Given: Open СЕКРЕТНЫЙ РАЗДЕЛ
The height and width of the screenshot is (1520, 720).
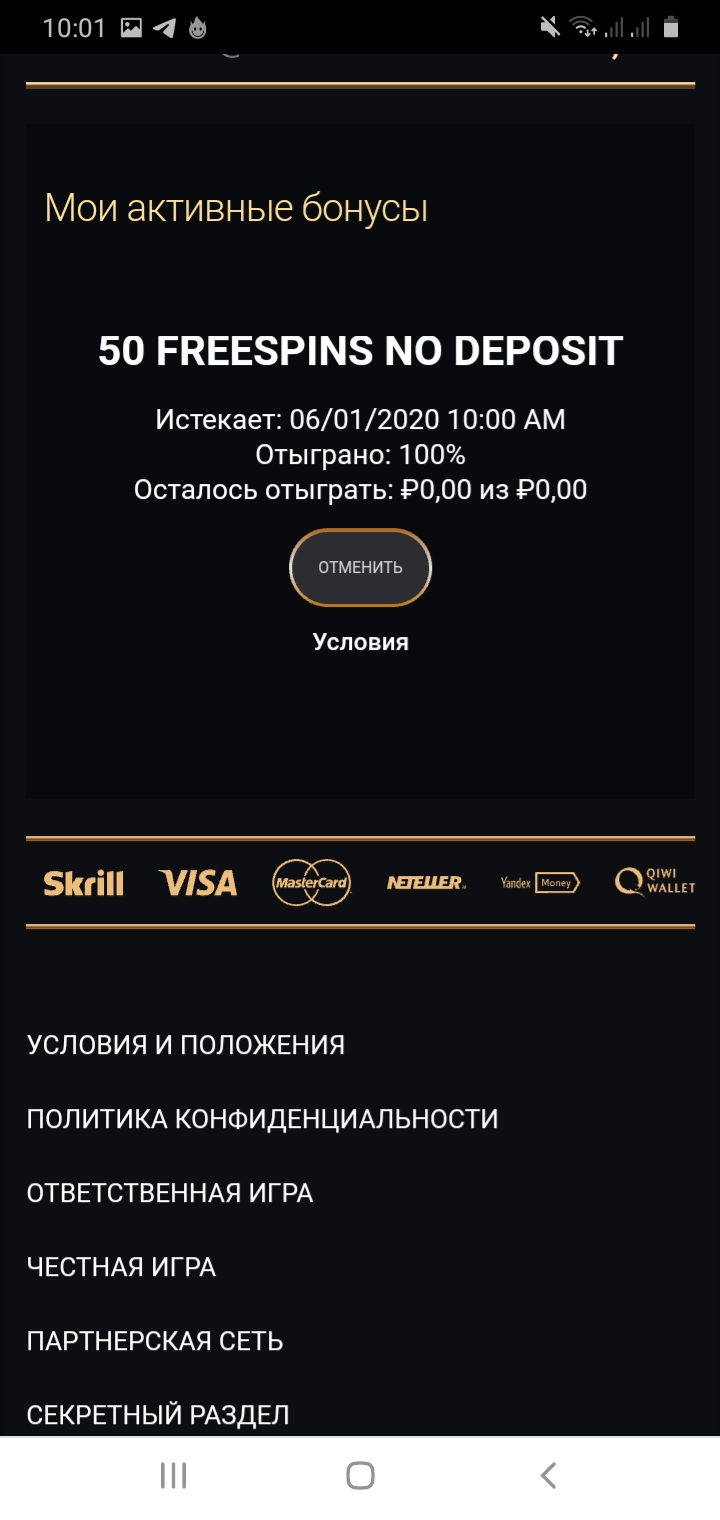Looking at the screenshot, I should click(158, 1415).
